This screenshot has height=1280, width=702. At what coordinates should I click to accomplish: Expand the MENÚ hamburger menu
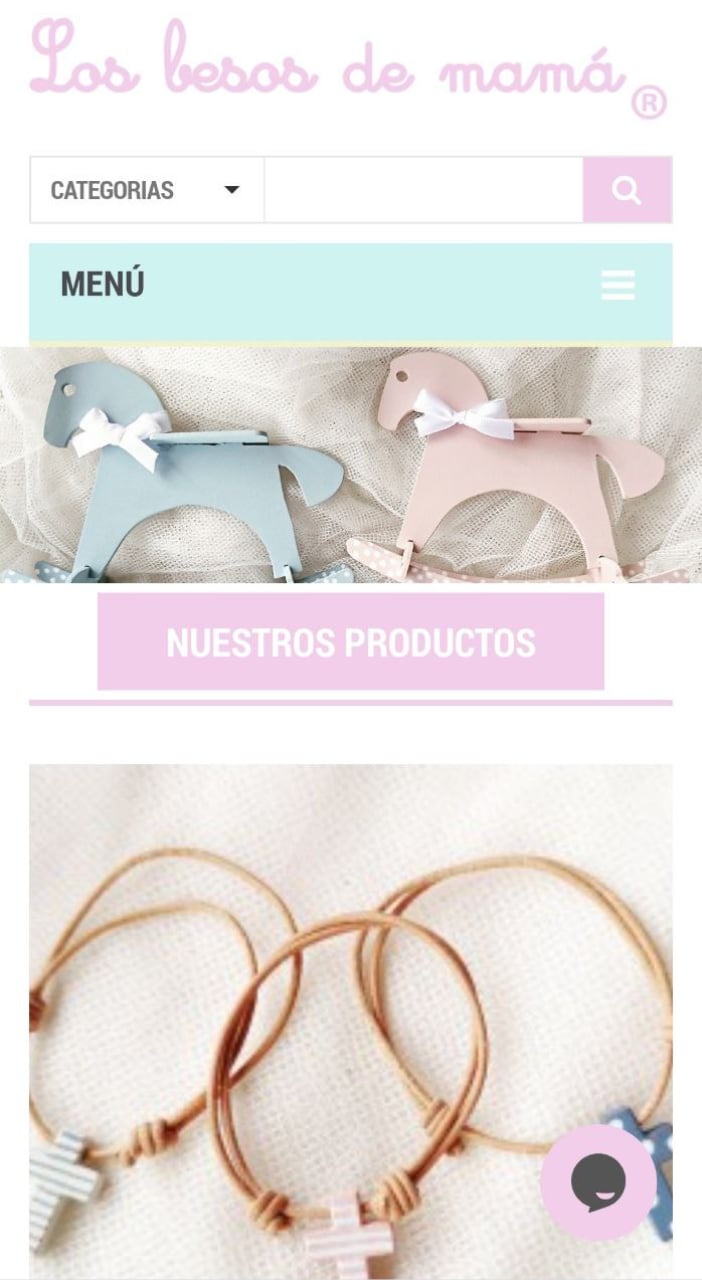pyautogui.click(x=618, y=285)
